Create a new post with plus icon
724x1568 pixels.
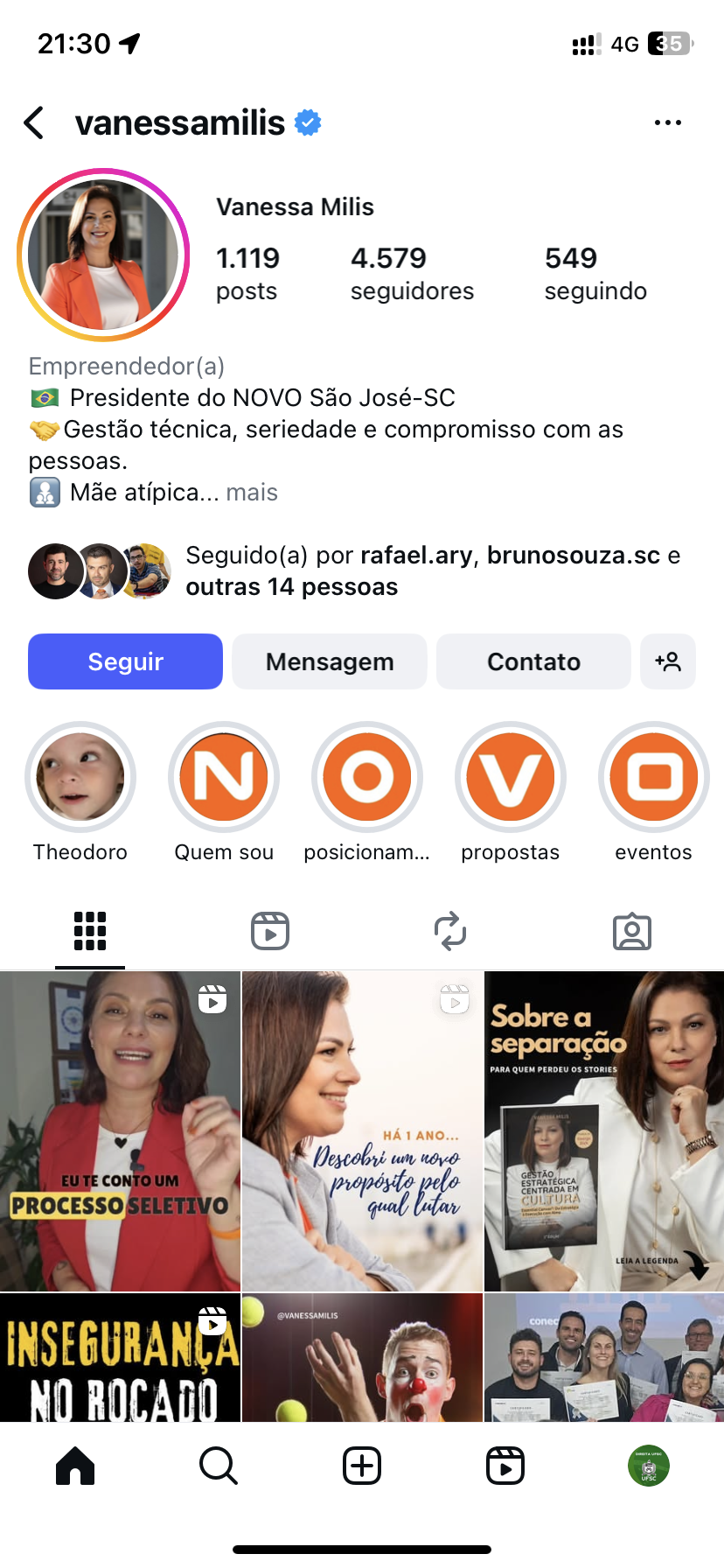click(x=362, y=1466)
